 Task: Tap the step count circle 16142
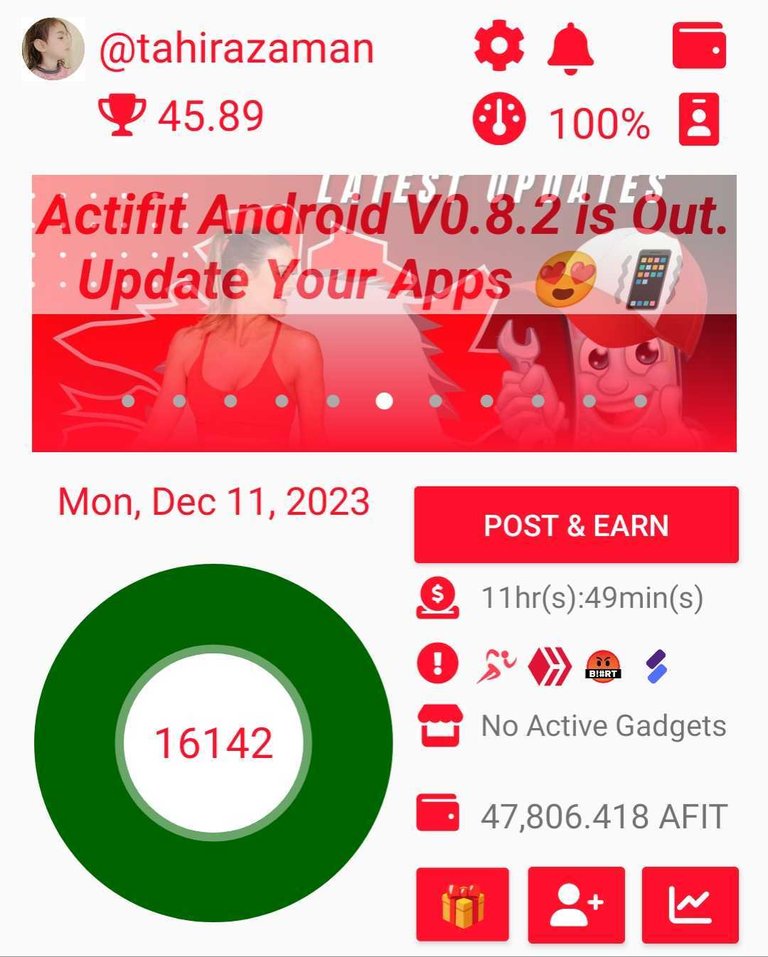pos(213,743)
